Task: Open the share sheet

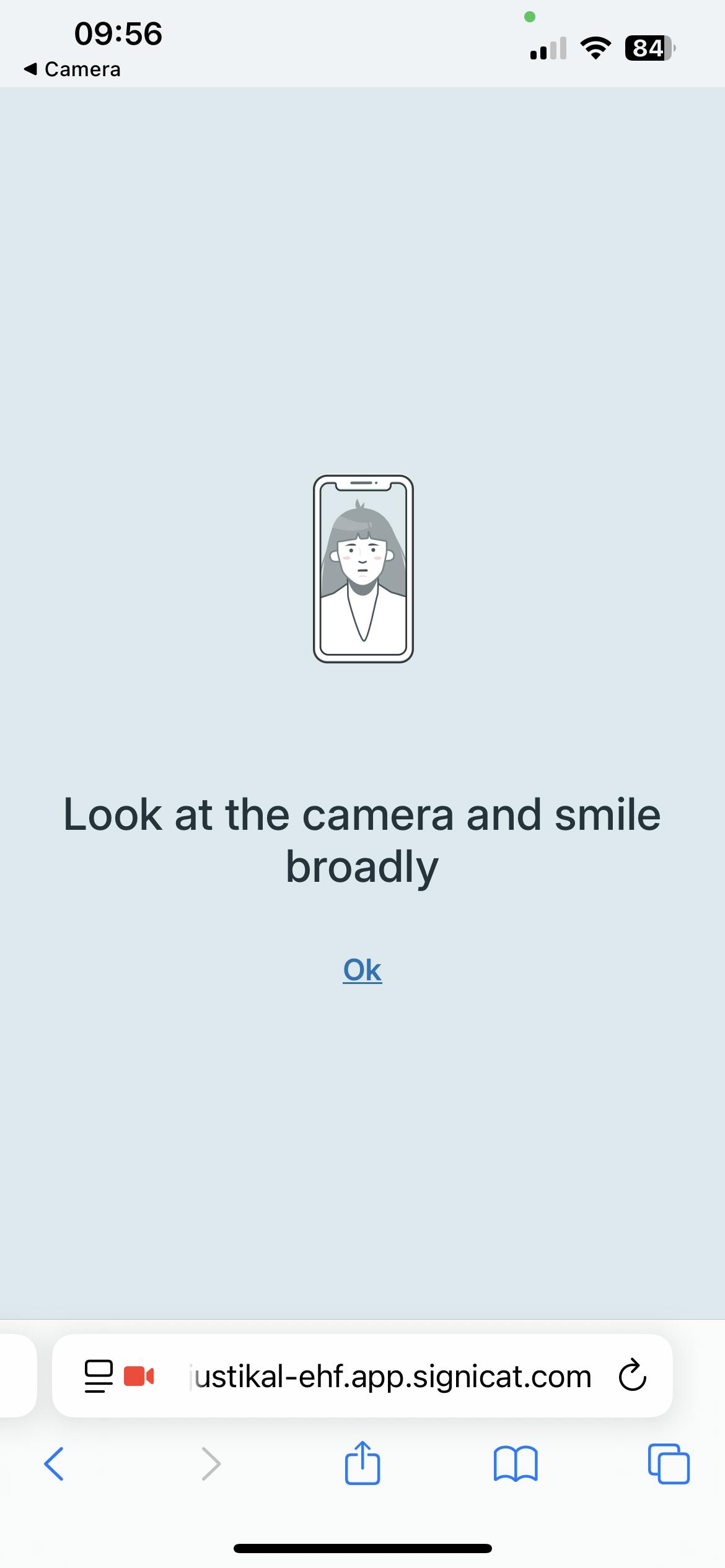Action: (362, 1463)
